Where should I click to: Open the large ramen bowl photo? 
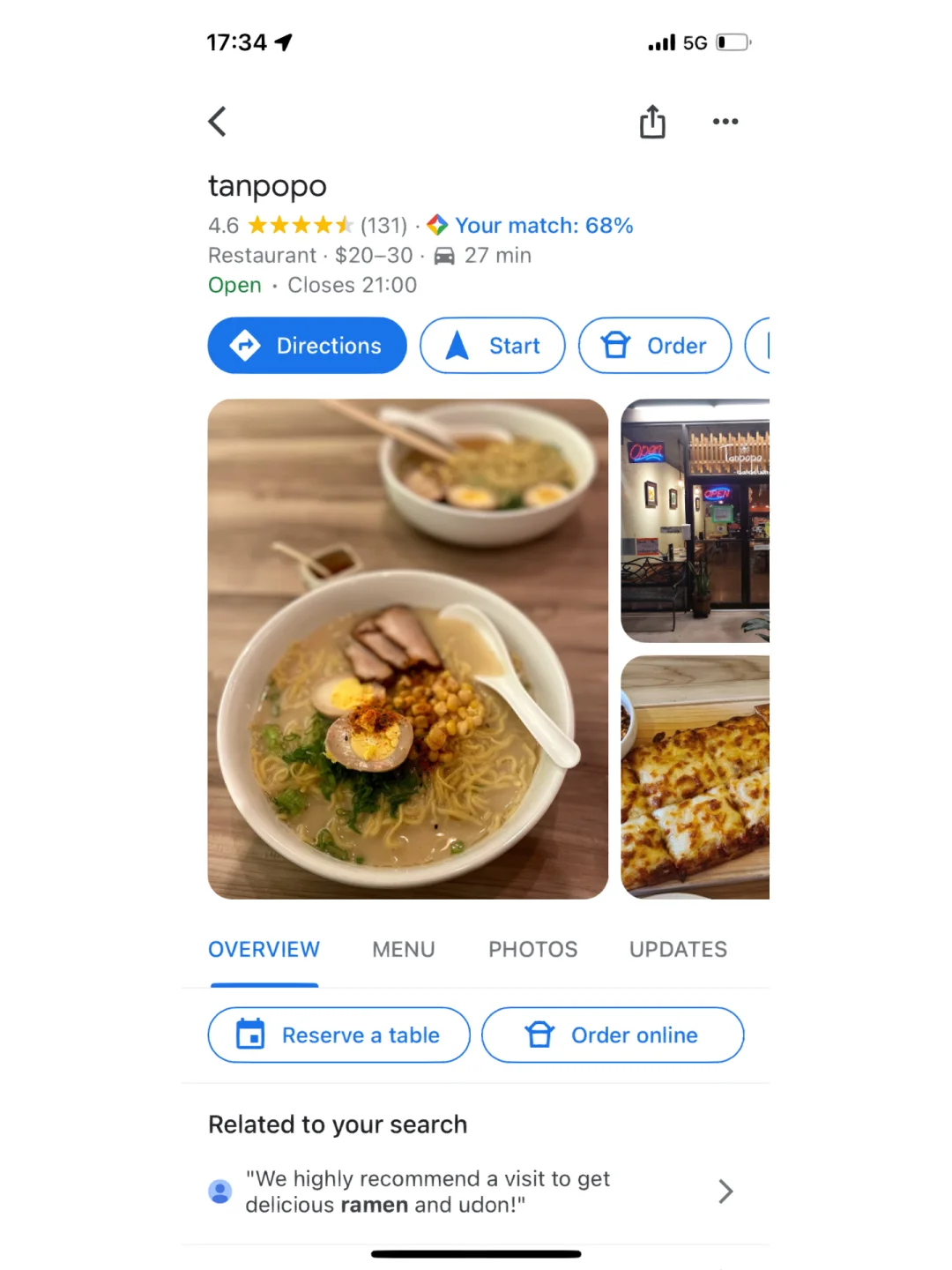click(x=407, y=649)
